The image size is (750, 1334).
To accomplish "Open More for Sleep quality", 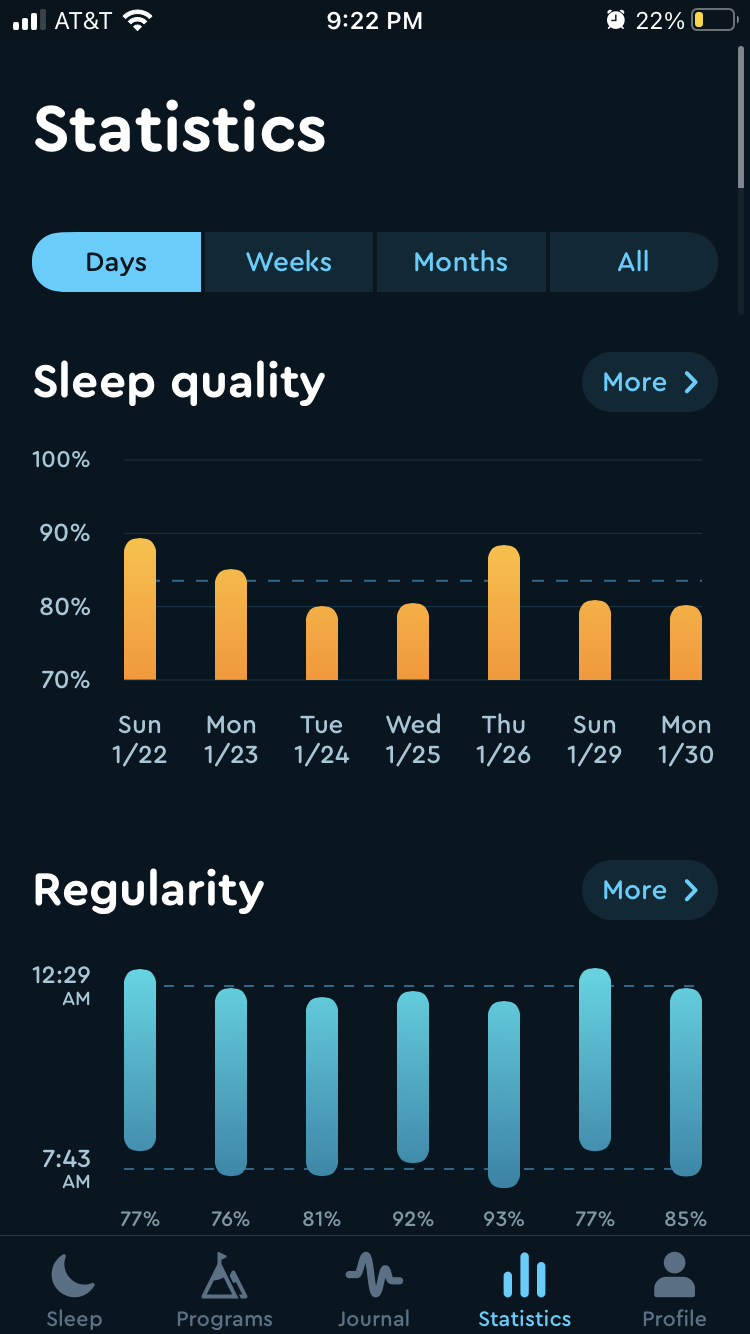I will click(650, 382).
